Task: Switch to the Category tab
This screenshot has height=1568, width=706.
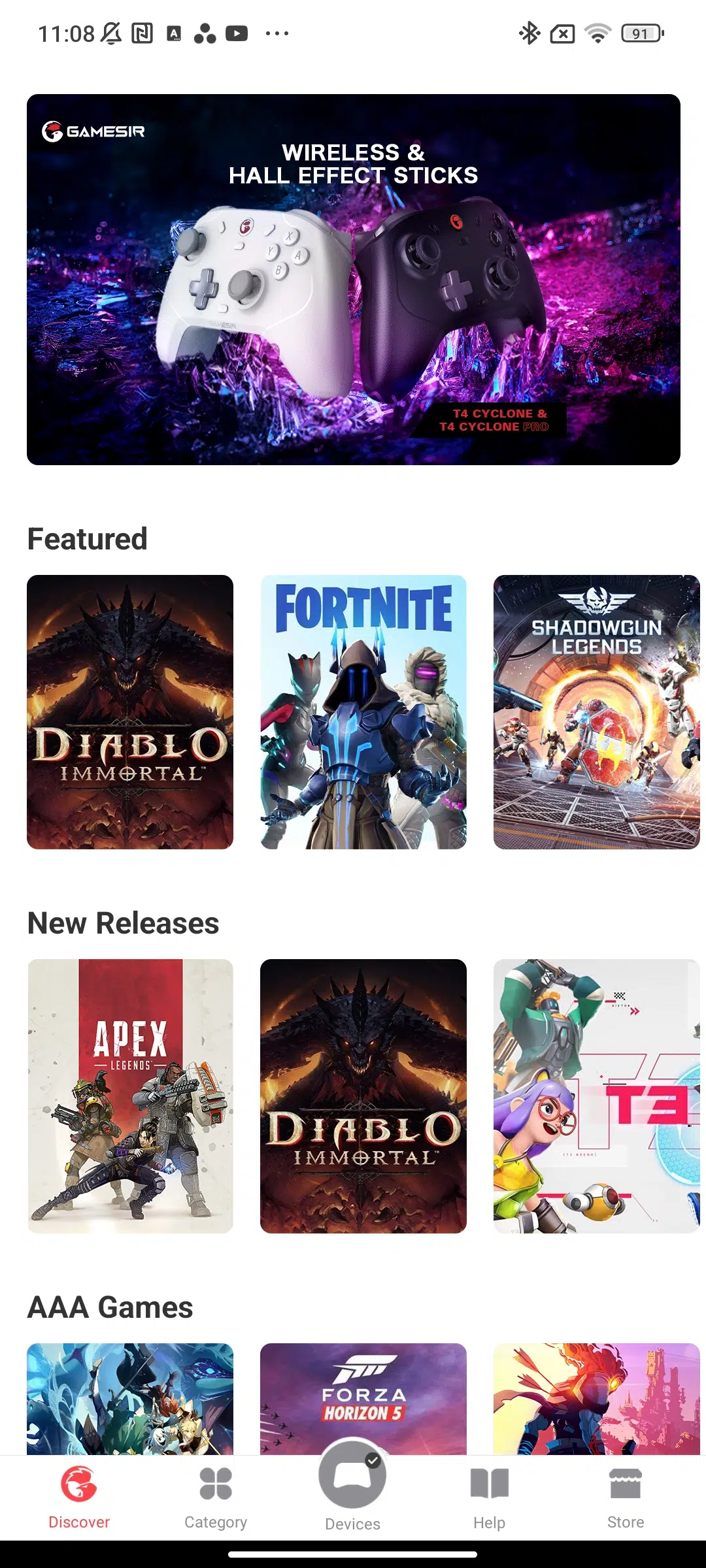Action: coord(216,1497)
